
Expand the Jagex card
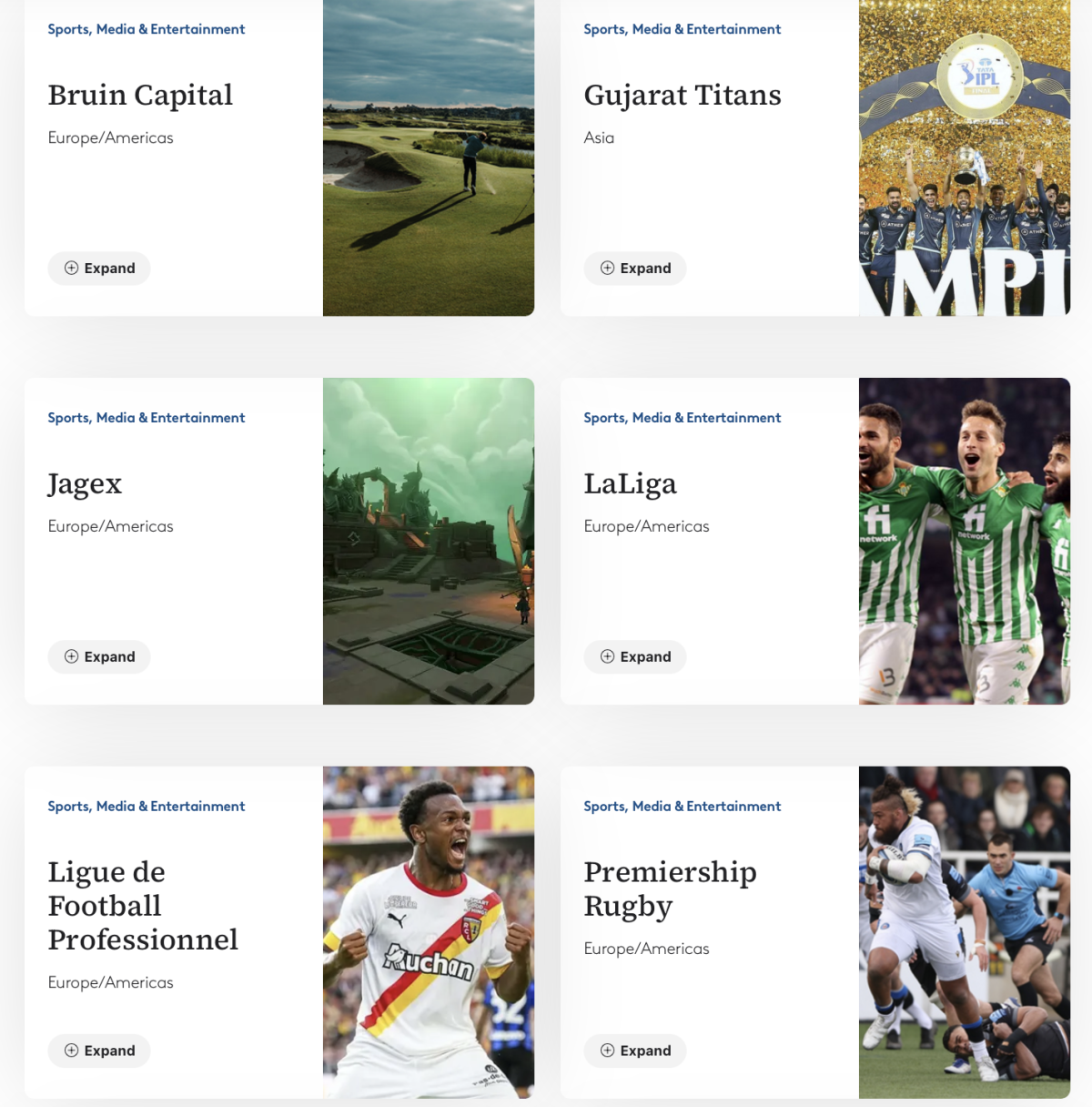tap(99, 657)
